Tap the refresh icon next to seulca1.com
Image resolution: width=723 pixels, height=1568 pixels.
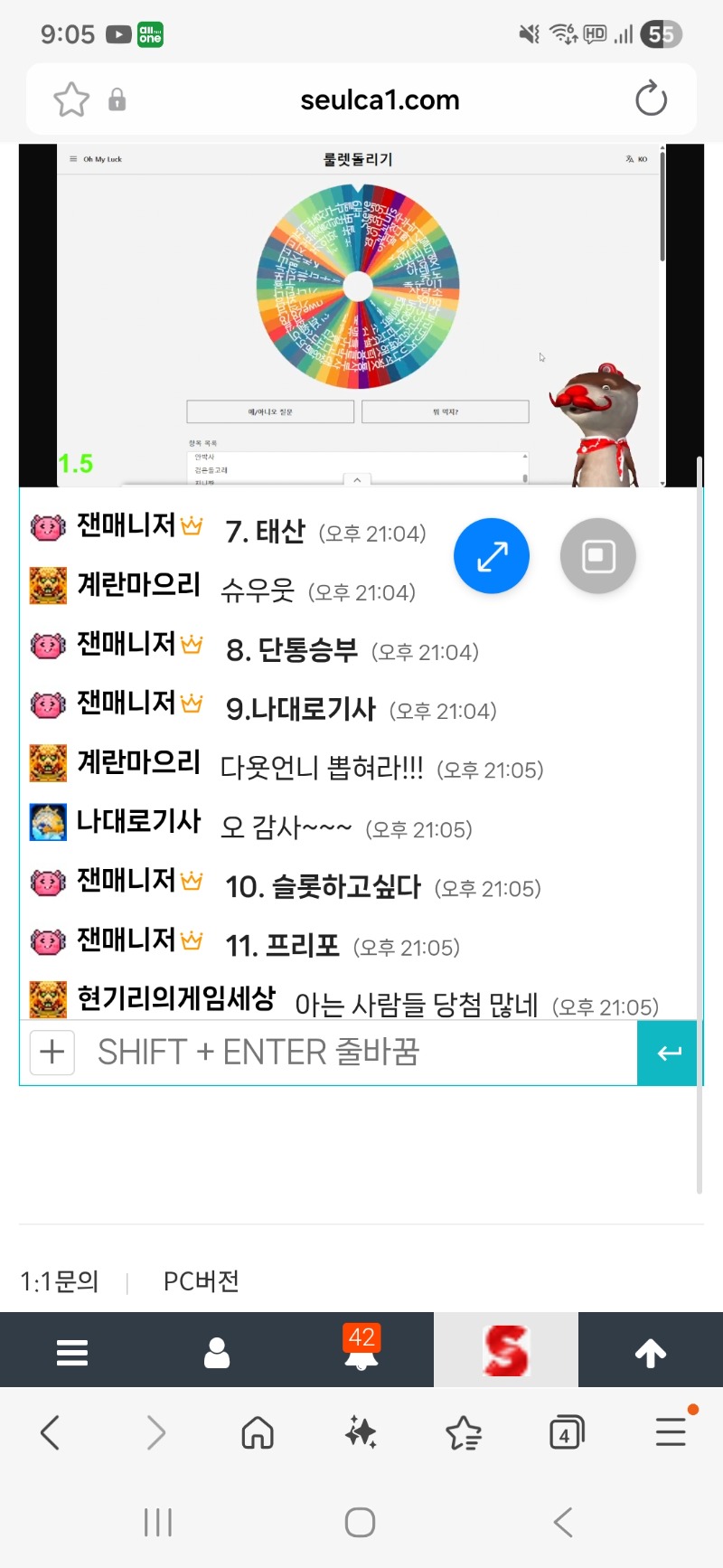650,99
